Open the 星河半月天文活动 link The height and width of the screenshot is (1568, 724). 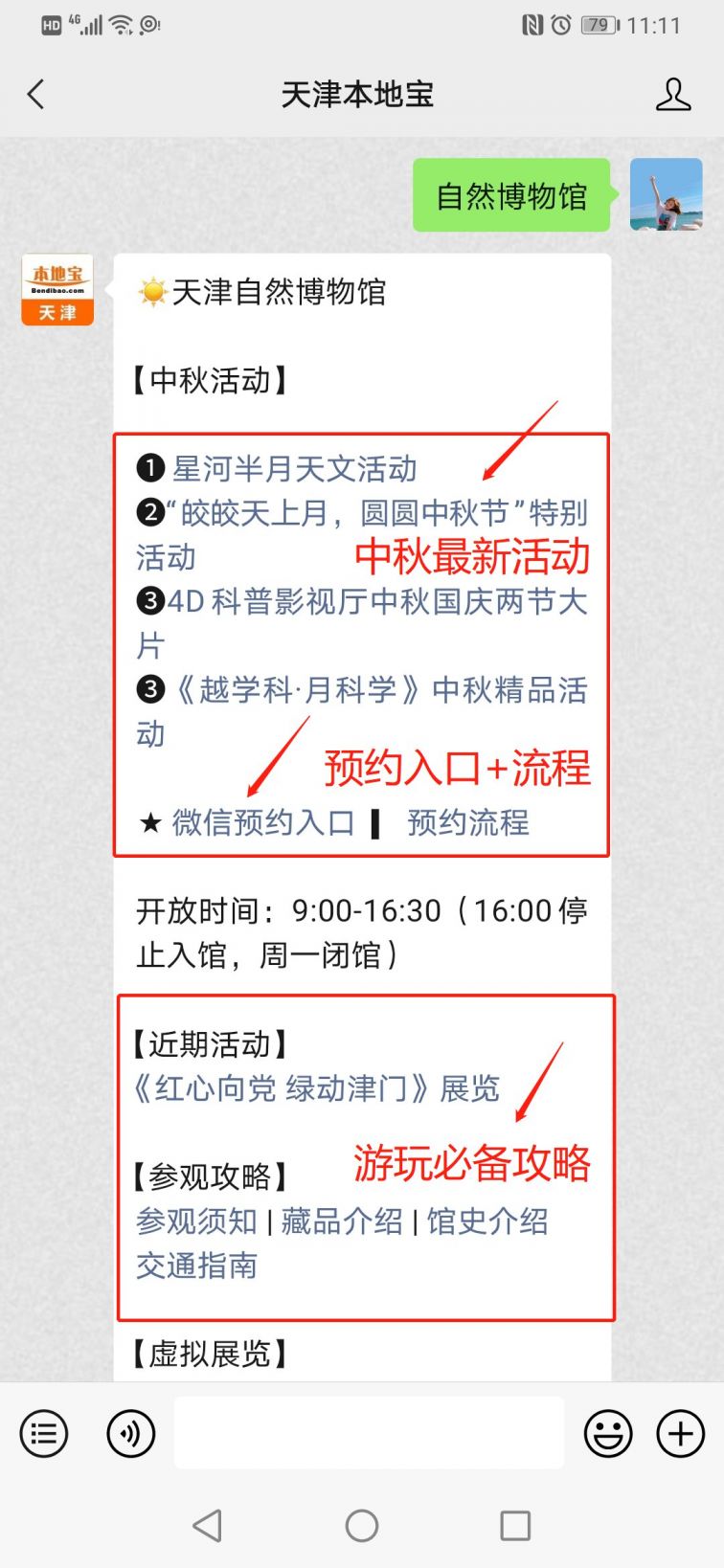click(294, 469)
